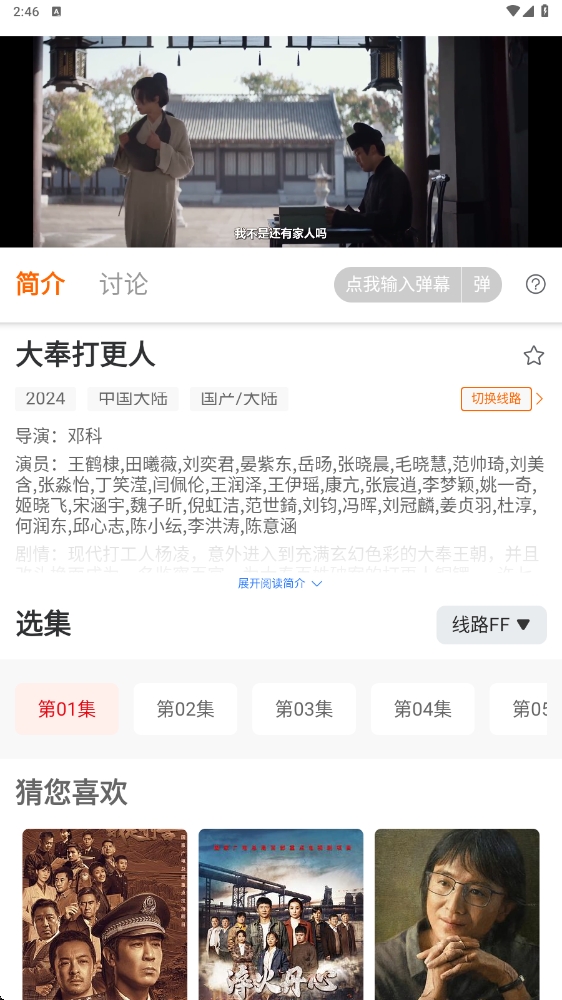Play episode 第02集
This screenshot has width=562, height=1000.
pos(185,709)
